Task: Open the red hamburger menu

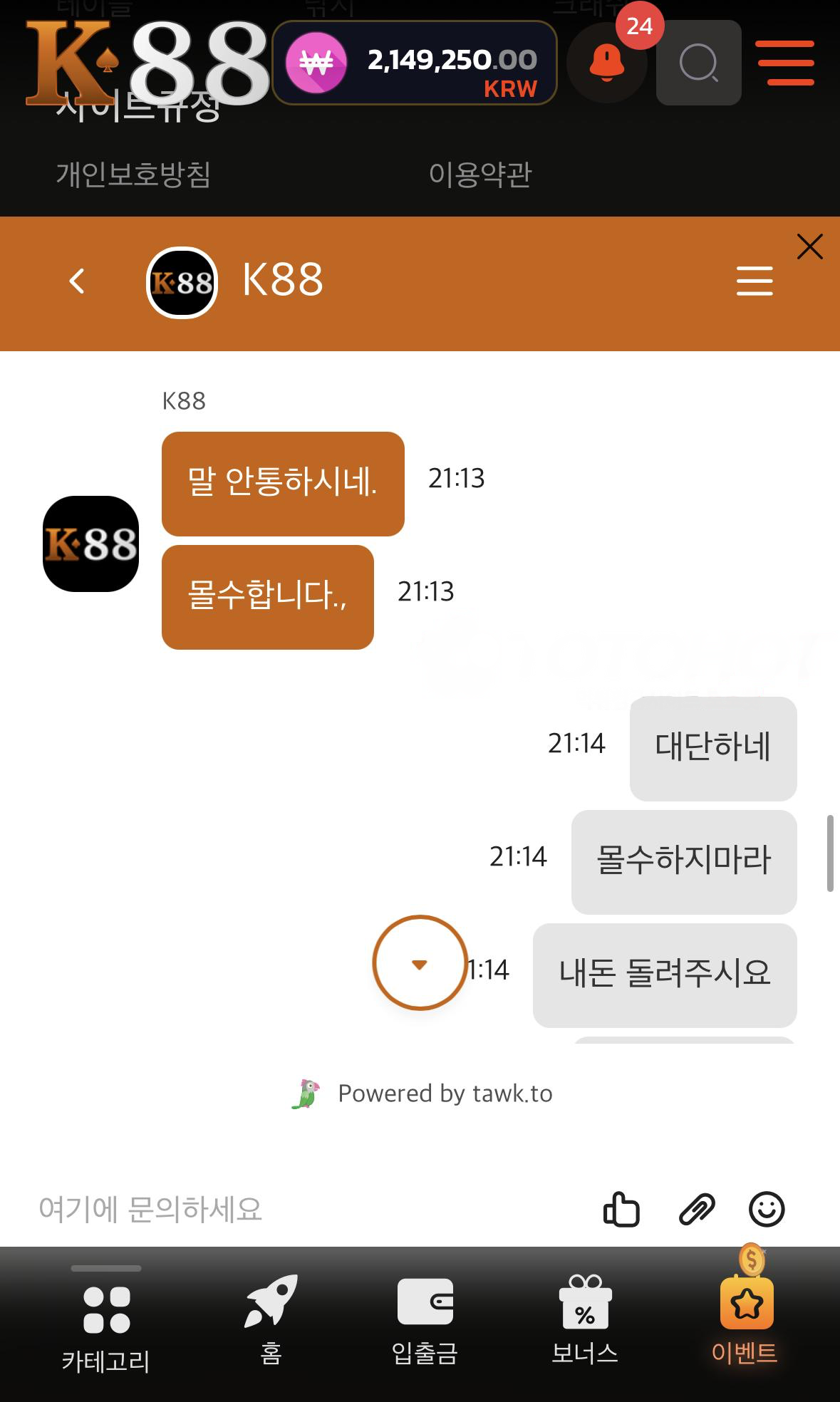Action: pos(786,63)
